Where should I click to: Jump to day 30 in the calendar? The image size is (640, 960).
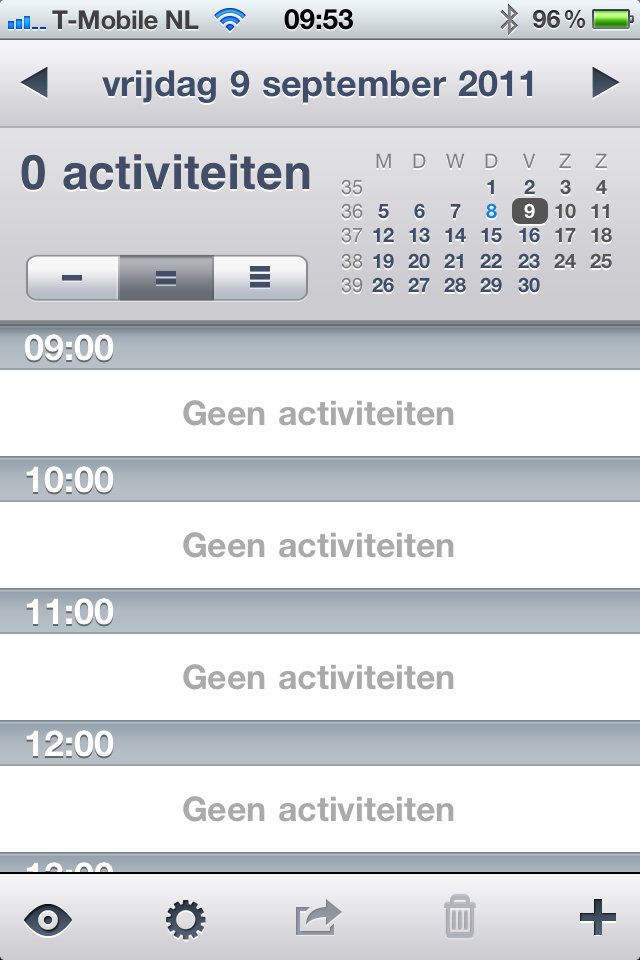[529, 285]
